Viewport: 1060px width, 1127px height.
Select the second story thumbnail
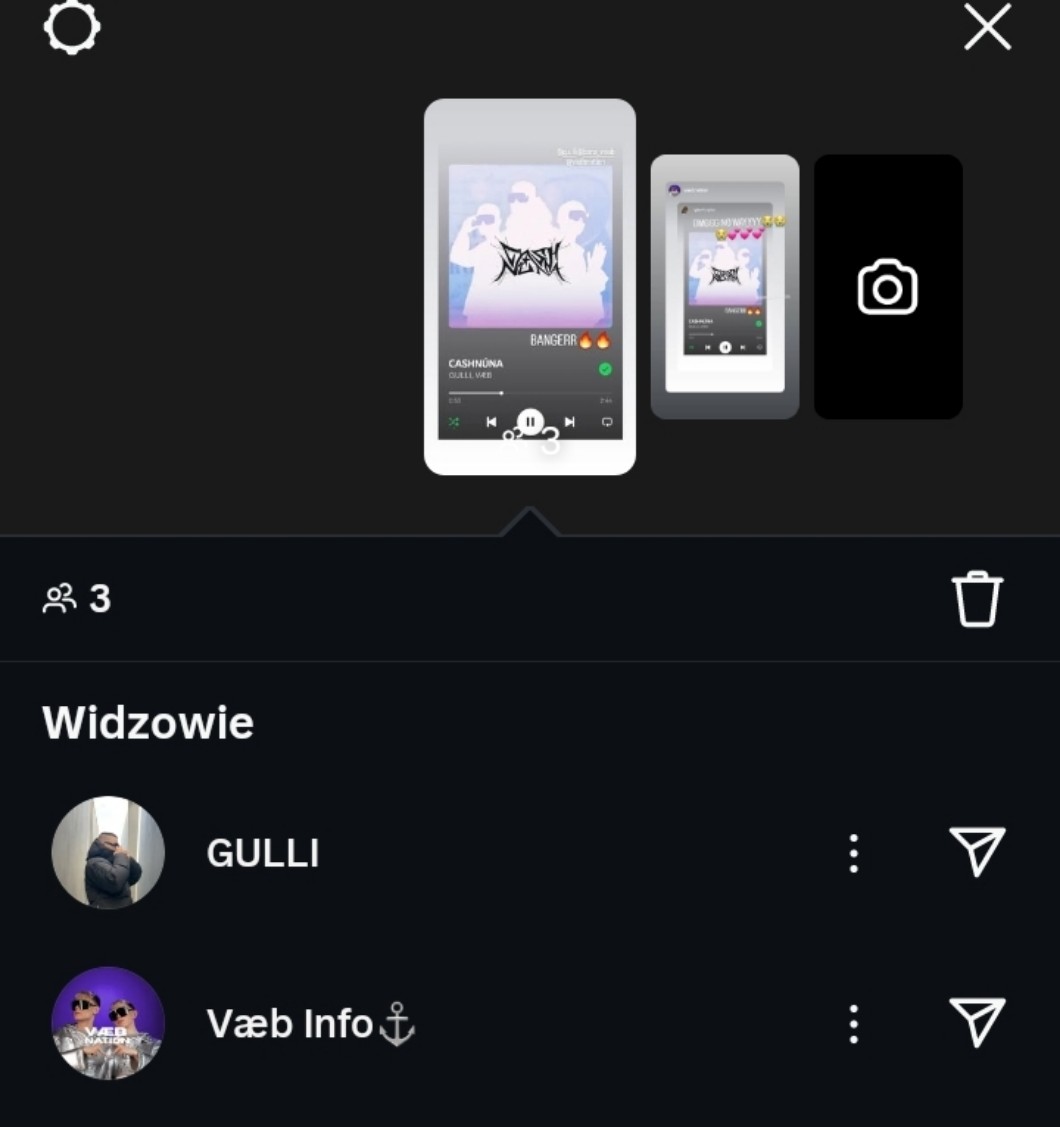725,286
